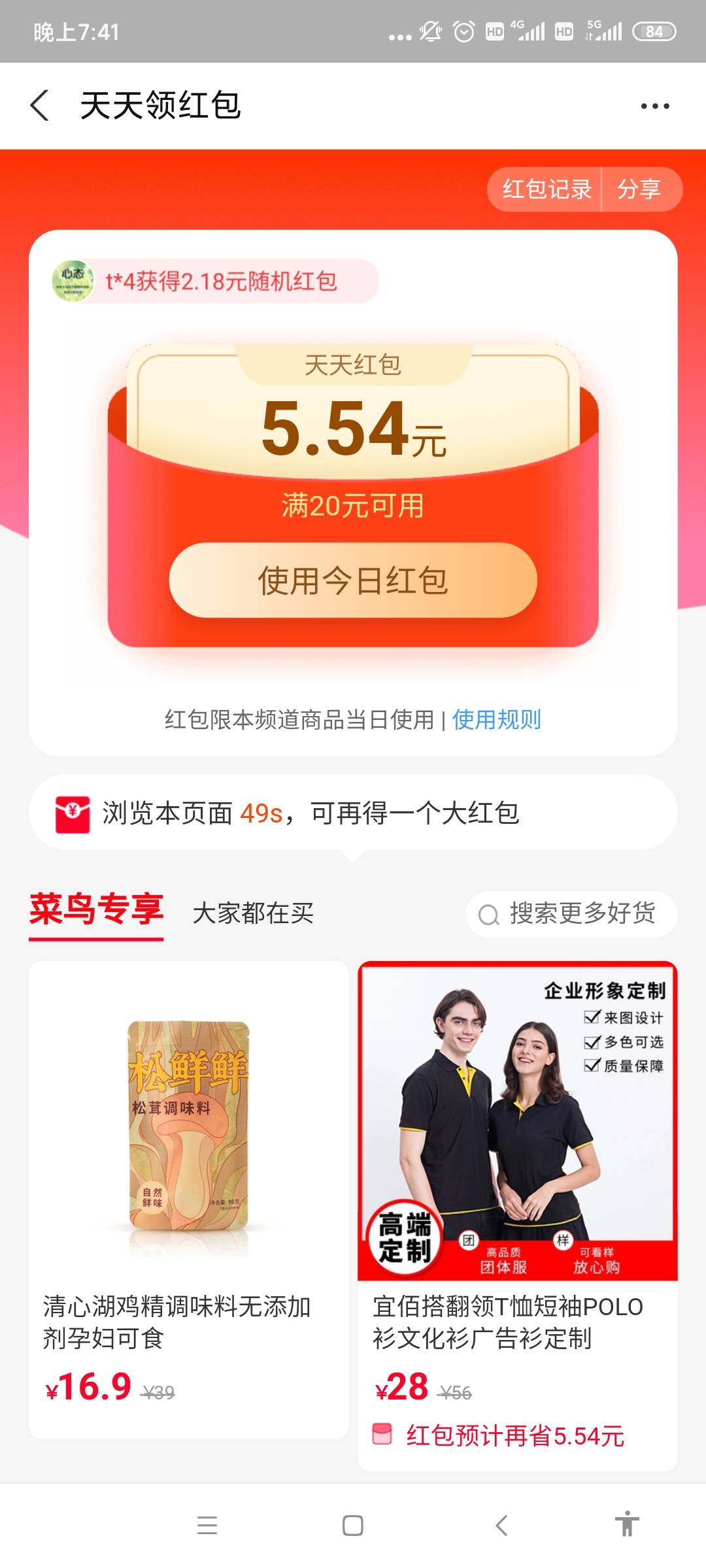
Task: Open 红包记录 red packet history
Action: pos(546,189)
